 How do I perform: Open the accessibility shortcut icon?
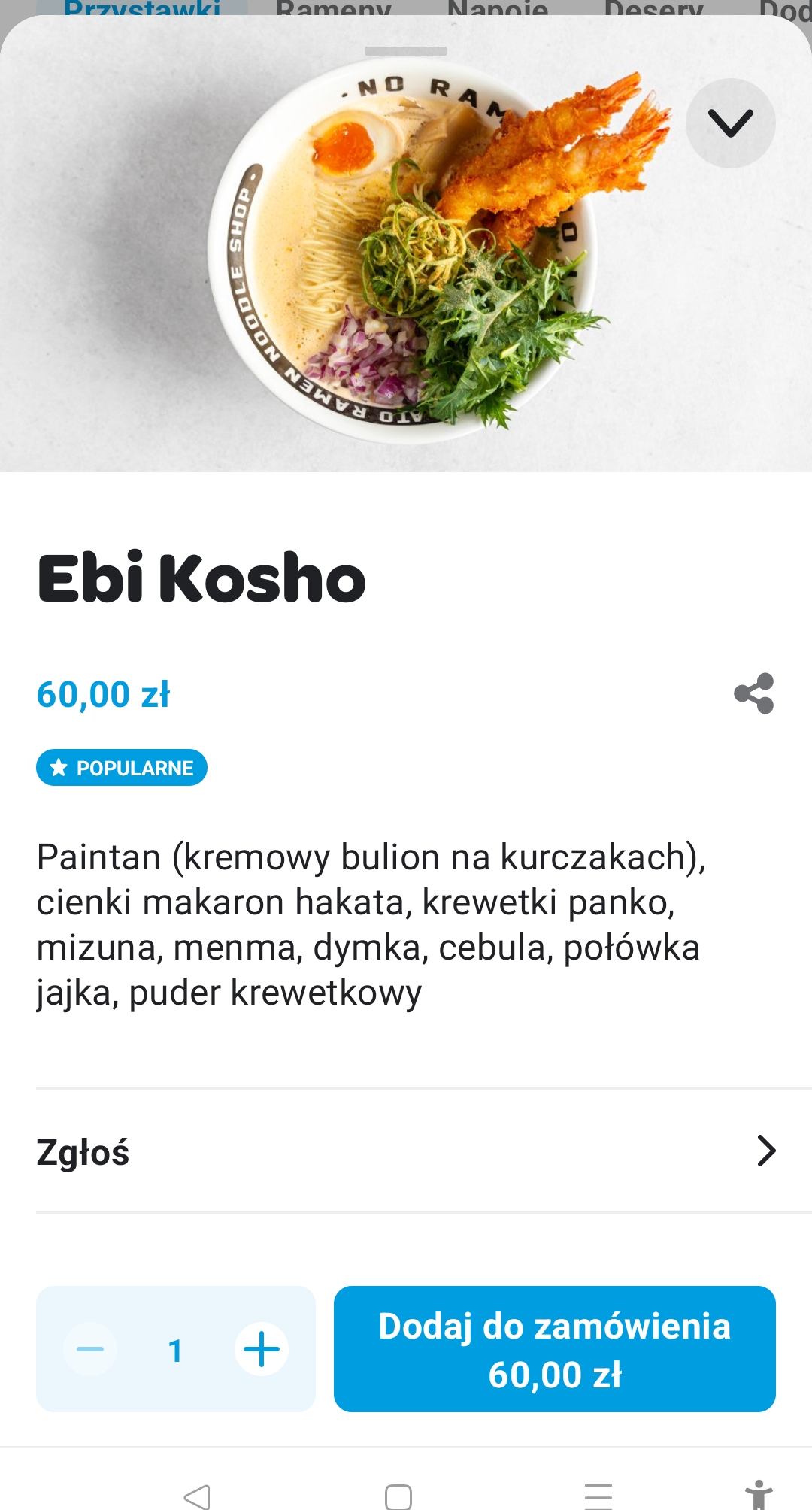pos(758,1495)
